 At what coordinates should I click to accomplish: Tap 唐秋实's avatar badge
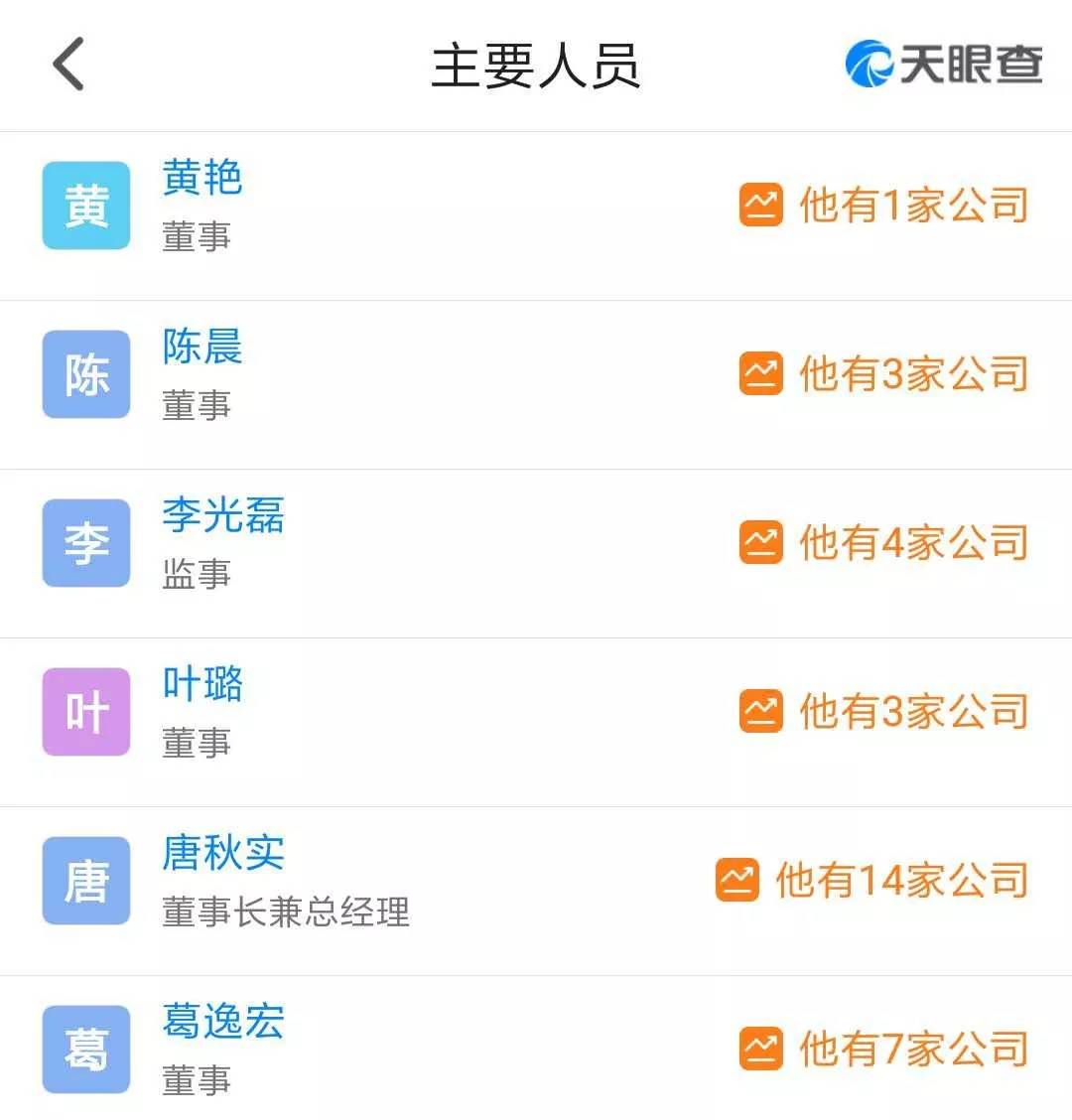point(84,880)
